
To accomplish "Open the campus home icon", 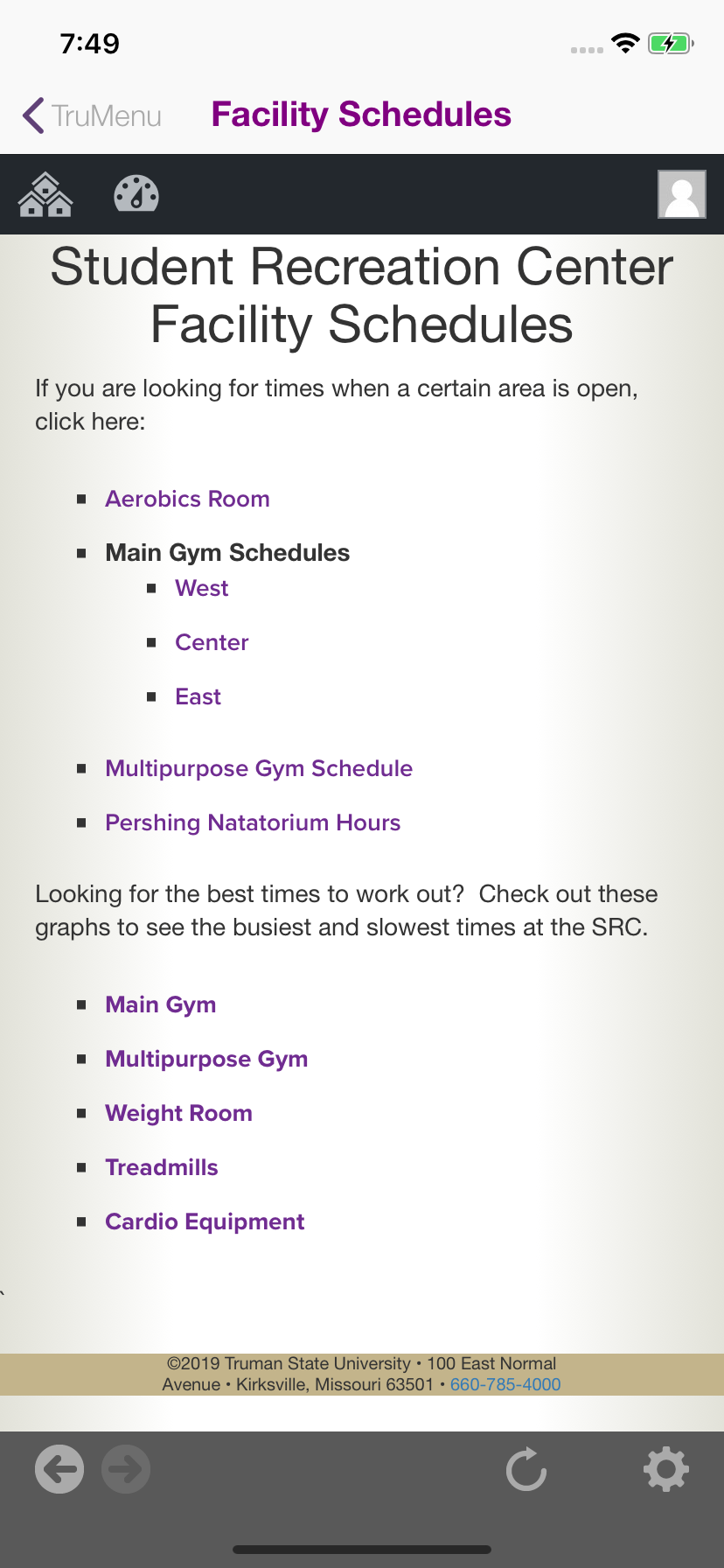I will pyautogui.click(x=45, y=194).
